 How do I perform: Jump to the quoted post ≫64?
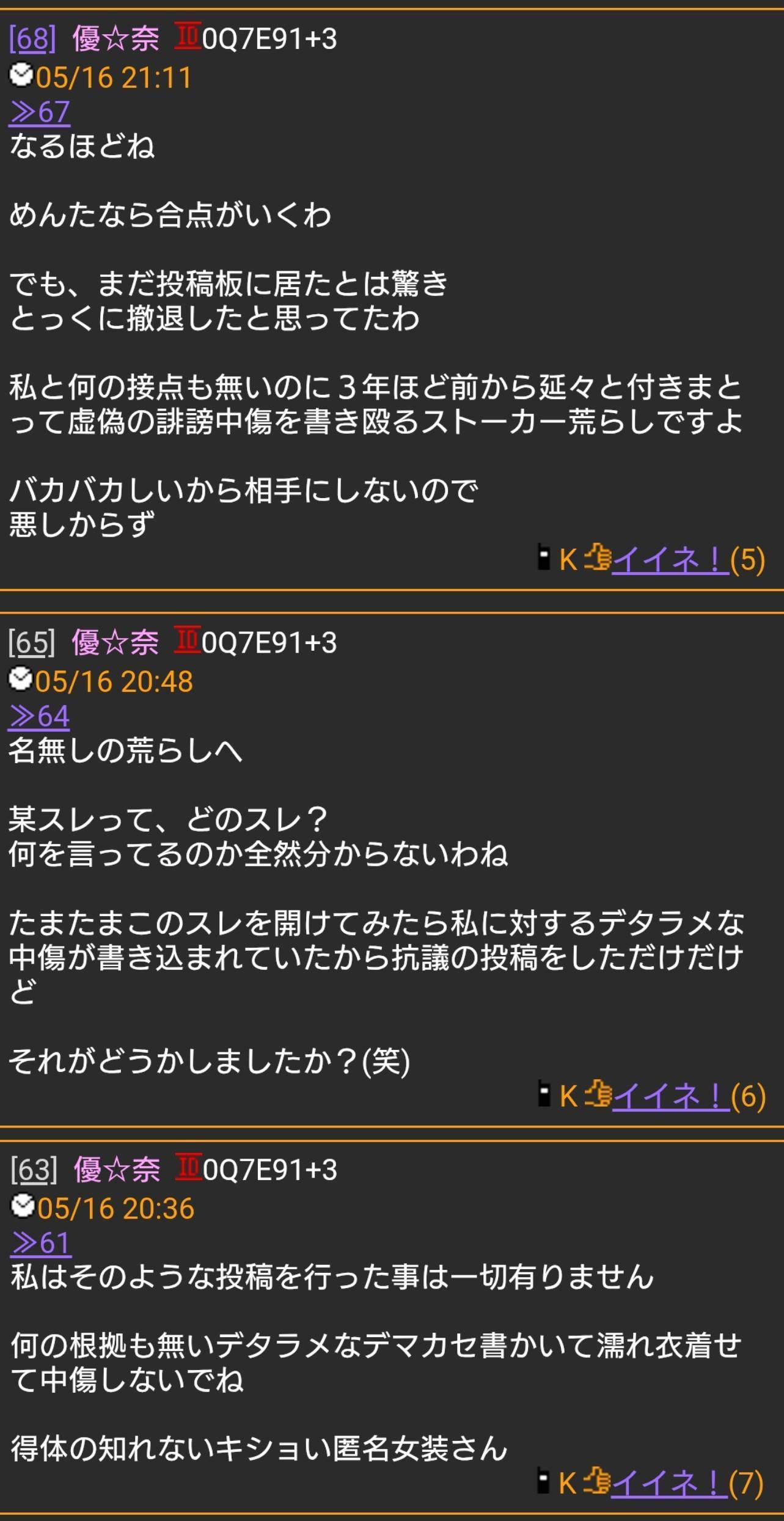(x=38, y=716)
